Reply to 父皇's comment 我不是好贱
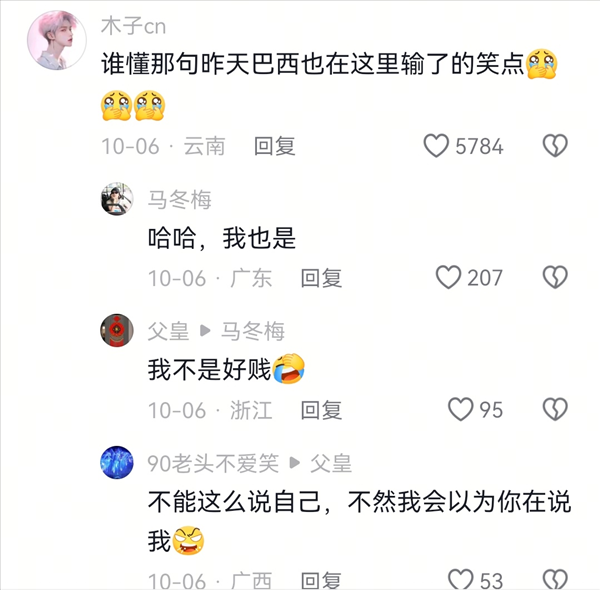The width and height of the screenshot is (600, 590). (322, 410)
